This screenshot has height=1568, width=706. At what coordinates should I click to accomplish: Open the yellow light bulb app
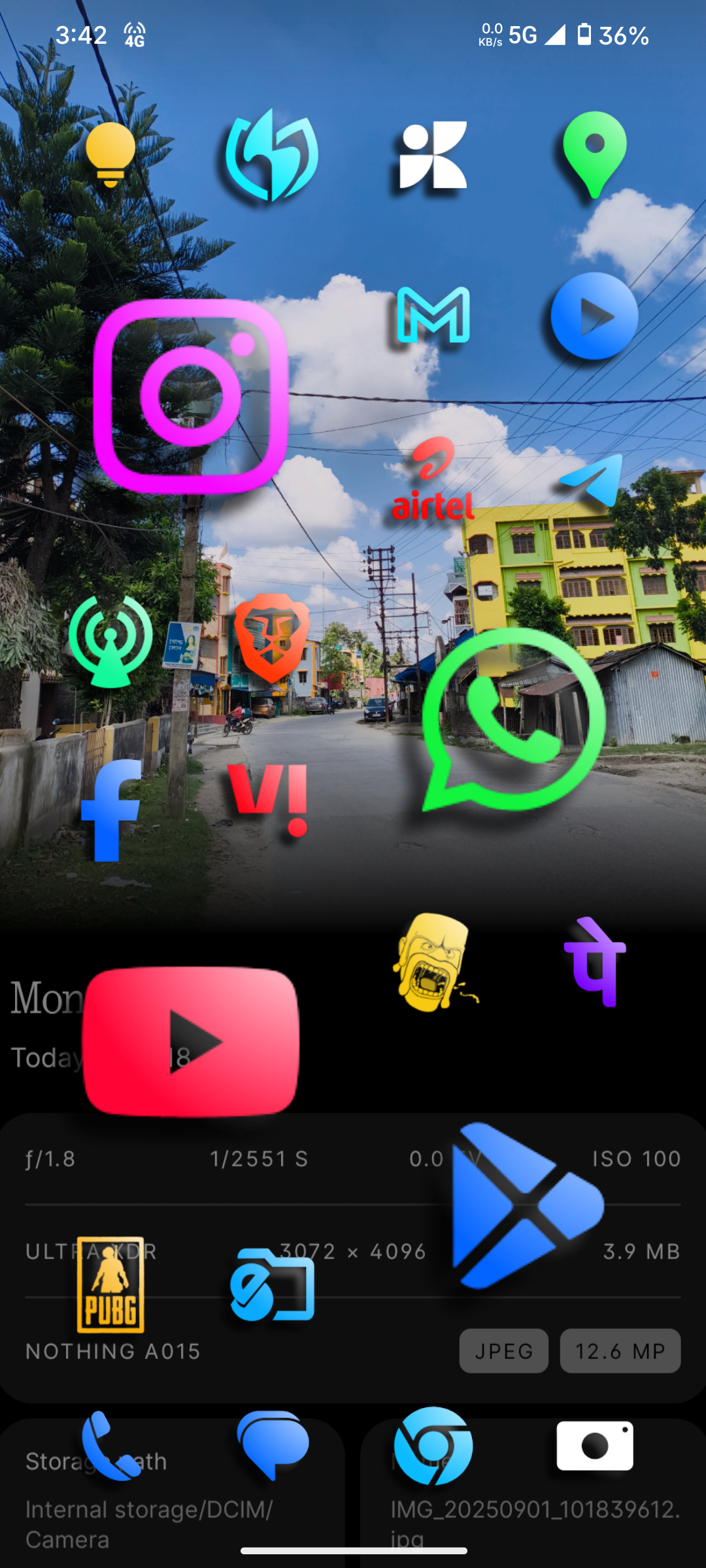click(110, 155)
